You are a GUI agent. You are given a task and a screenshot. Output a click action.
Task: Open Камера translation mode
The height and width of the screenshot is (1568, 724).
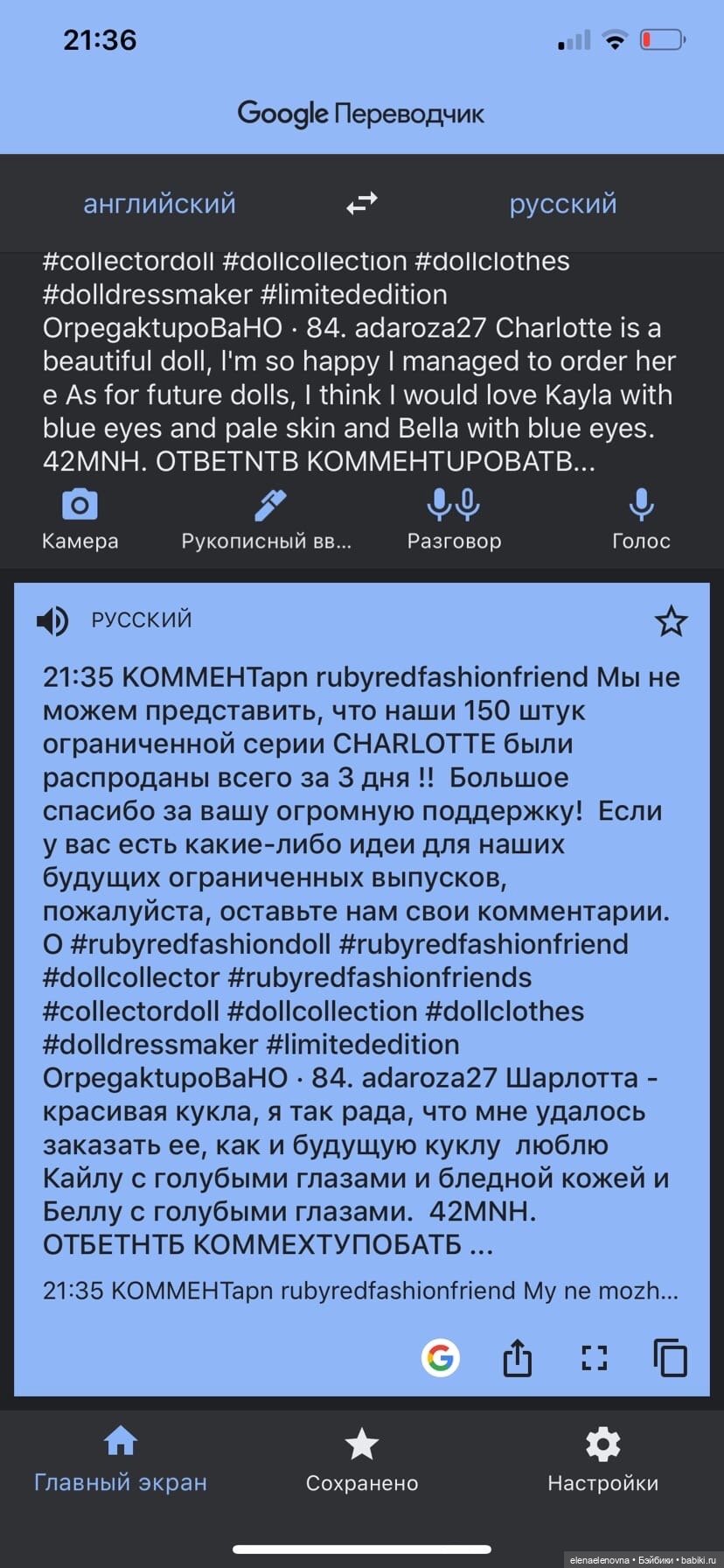(80, 520)
